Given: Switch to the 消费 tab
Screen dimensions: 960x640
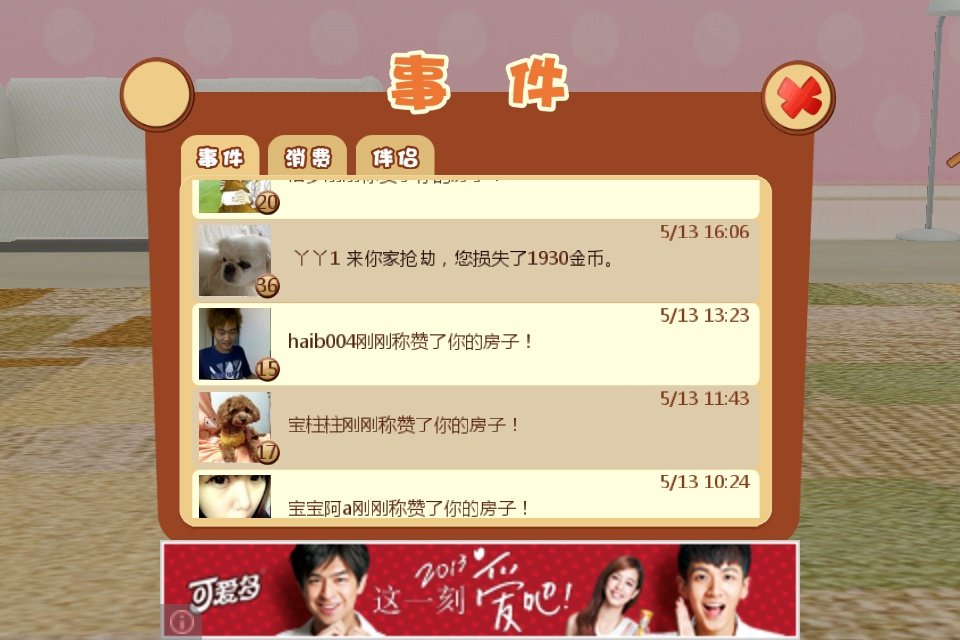Looking at the screenshot, I should click(x=308, y=158).
